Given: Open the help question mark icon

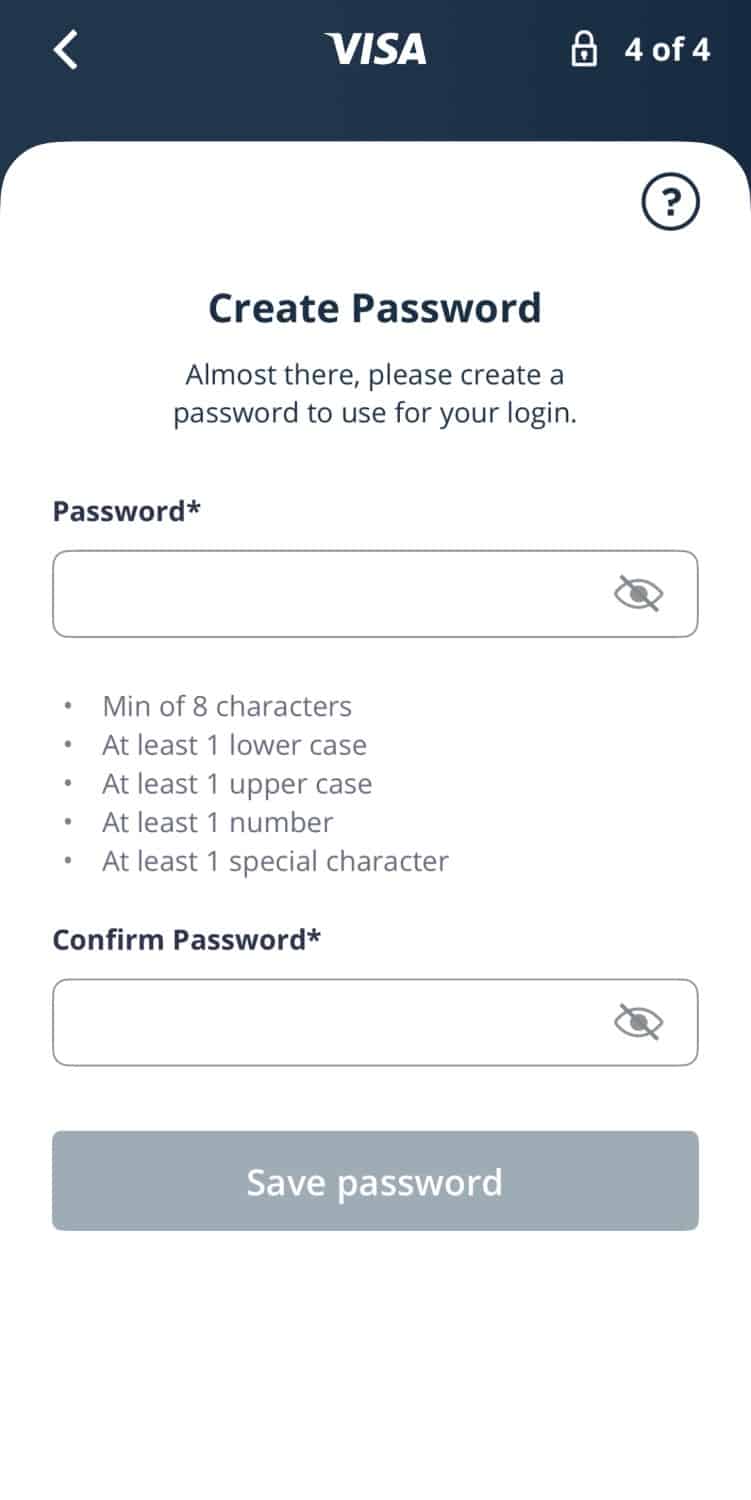Looking at the screenshot, I should coord(670,204).
